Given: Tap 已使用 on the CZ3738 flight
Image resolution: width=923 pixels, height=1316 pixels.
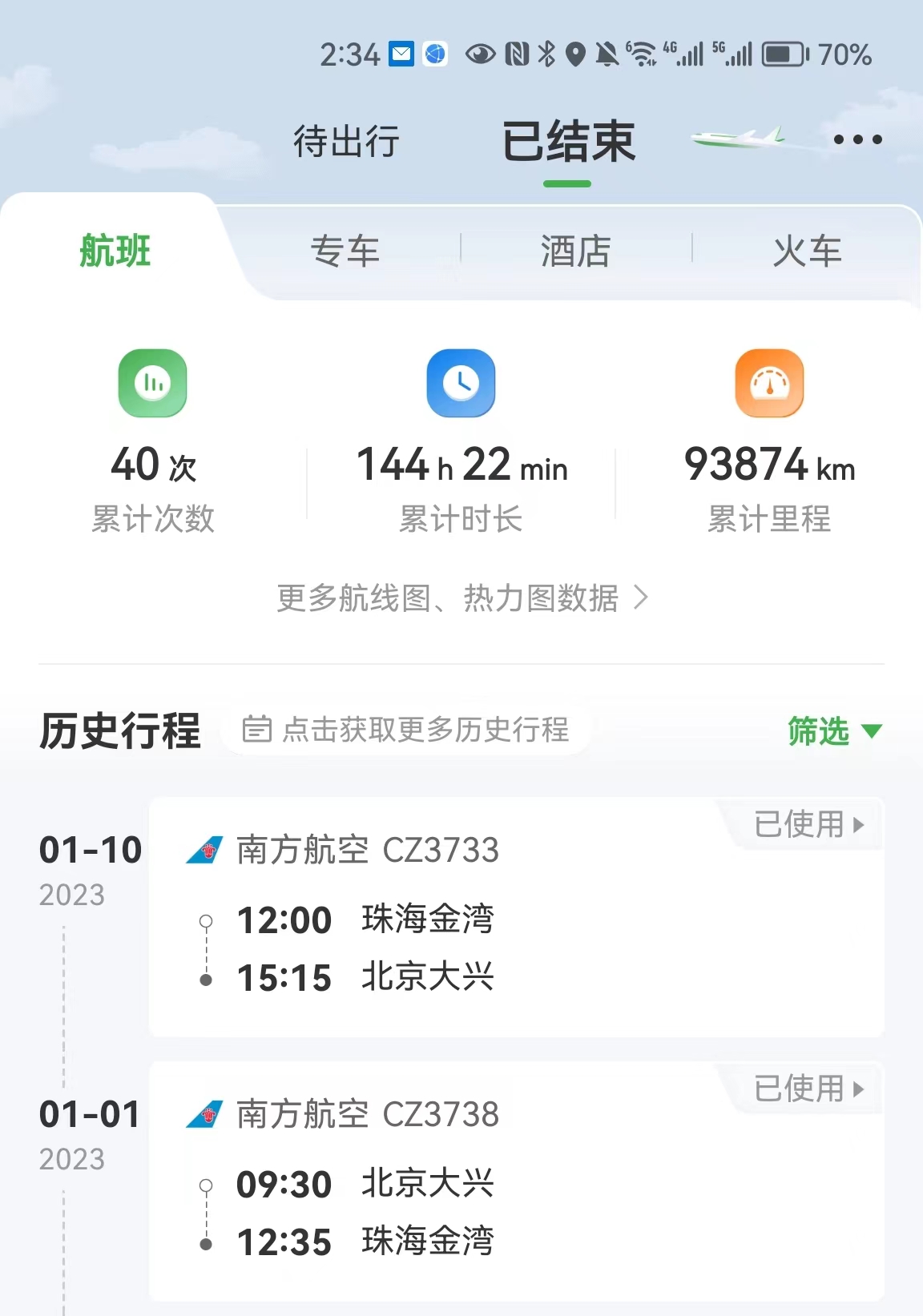Looking at the screenshot, I should point(808,1089).
